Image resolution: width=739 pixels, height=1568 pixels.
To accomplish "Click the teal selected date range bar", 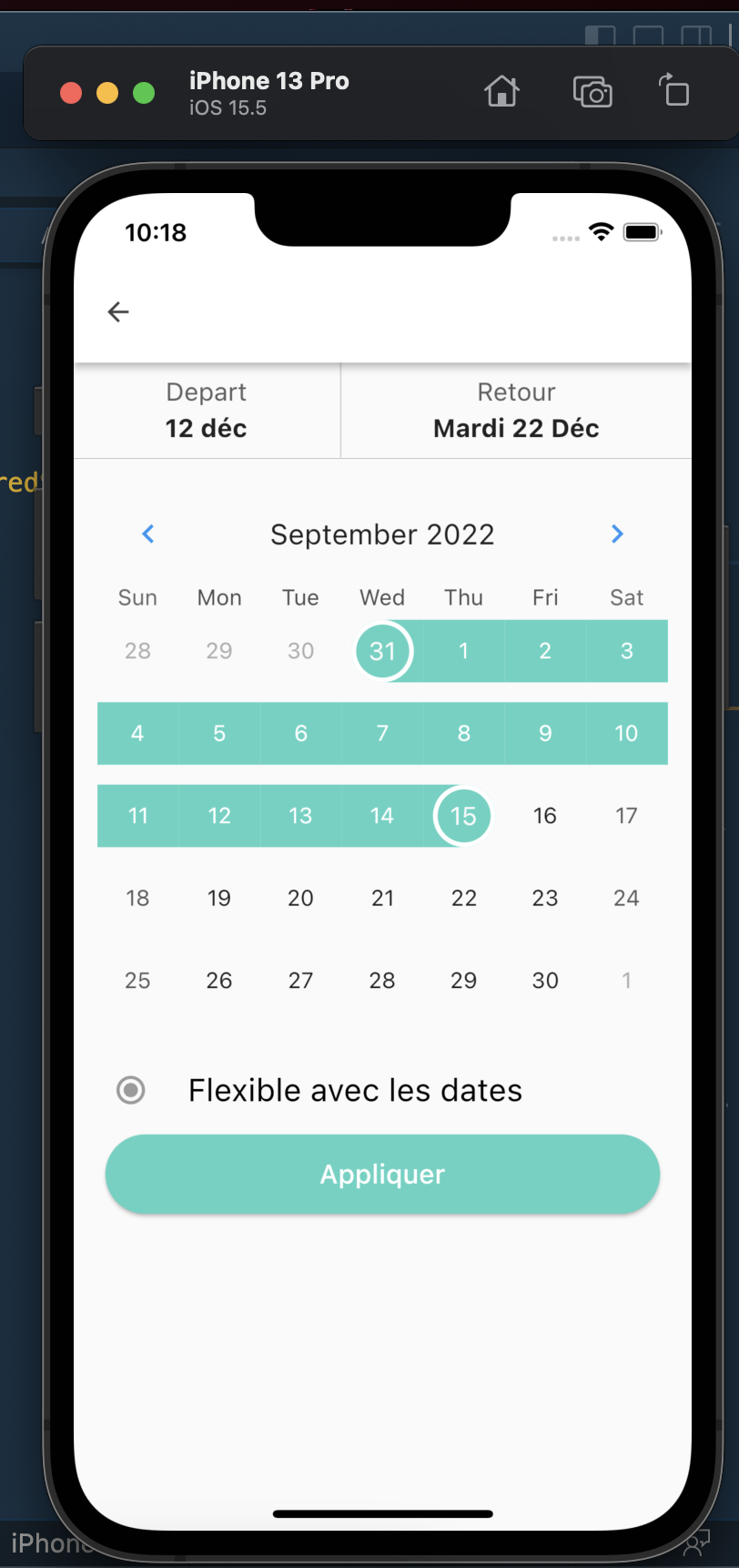I will click(x=382, y=733).
